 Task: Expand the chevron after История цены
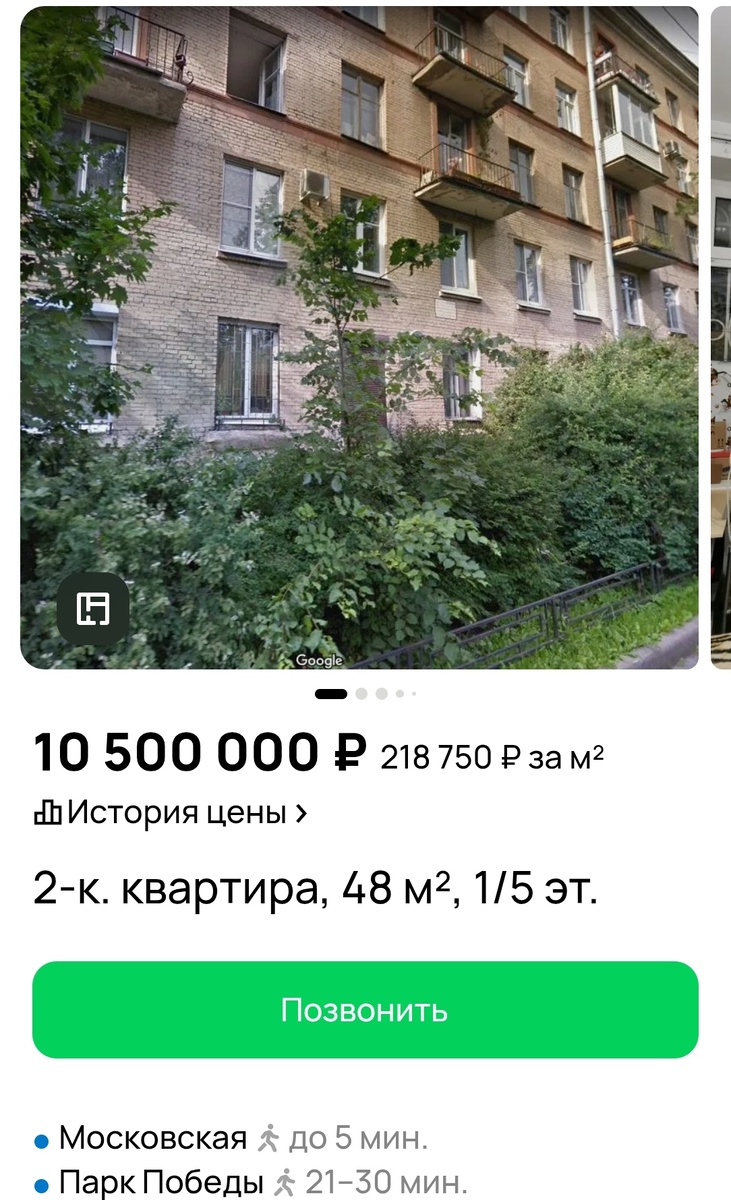(x=300, y=813)
